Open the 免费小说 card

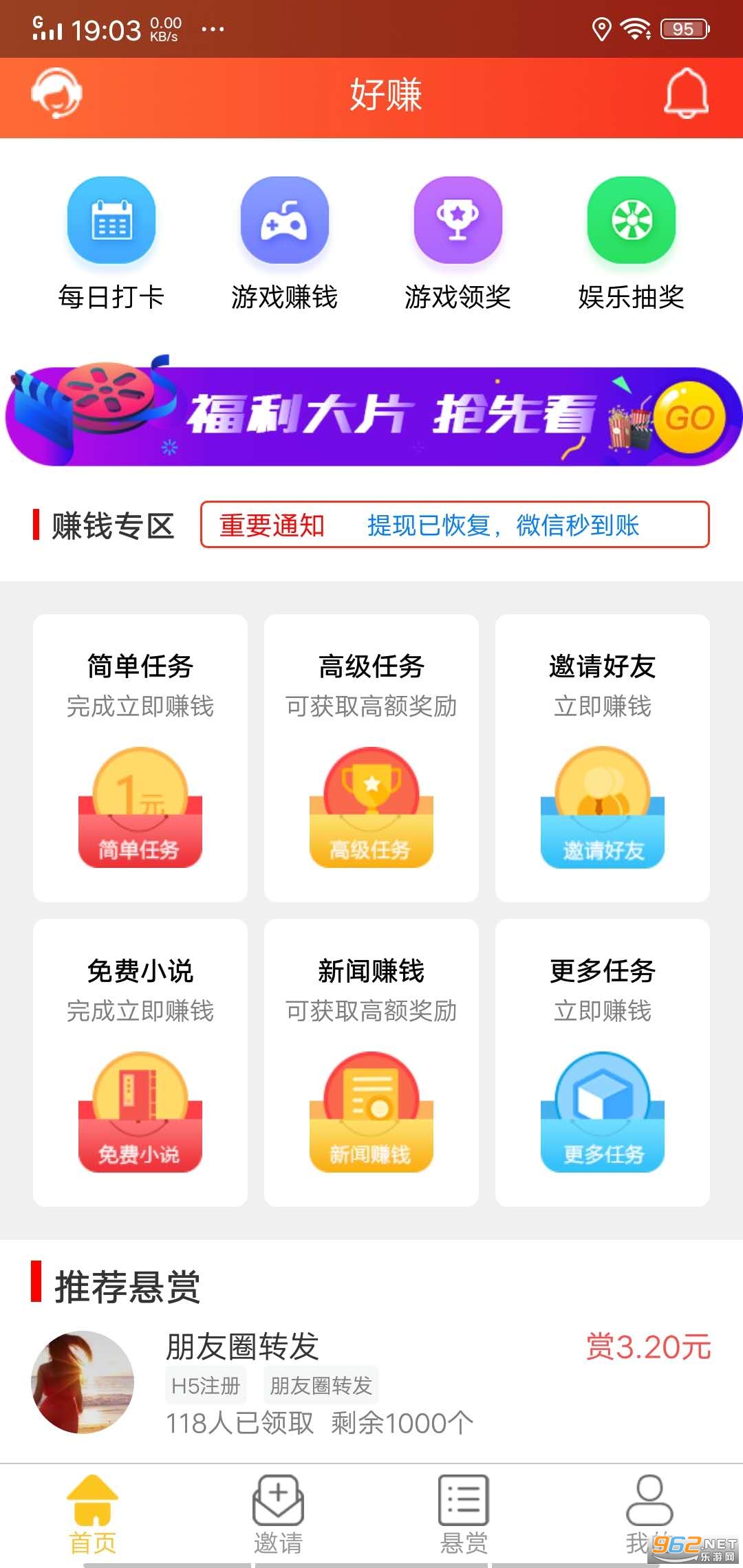[x=140, y=1063]
